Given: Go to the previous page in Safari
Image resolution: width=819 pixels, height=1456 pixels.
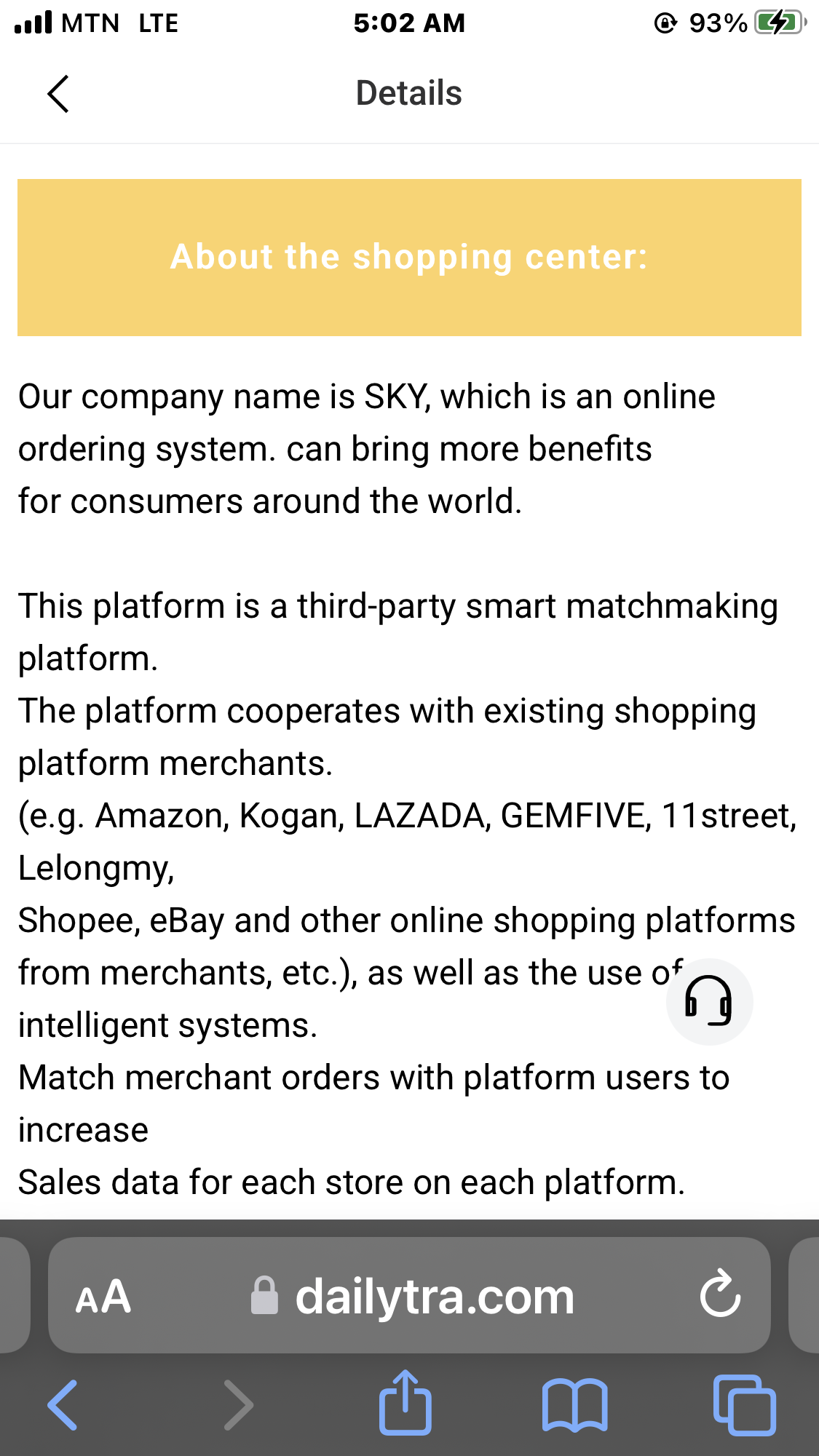Looking at the screenshot, I should point(63,1404).
